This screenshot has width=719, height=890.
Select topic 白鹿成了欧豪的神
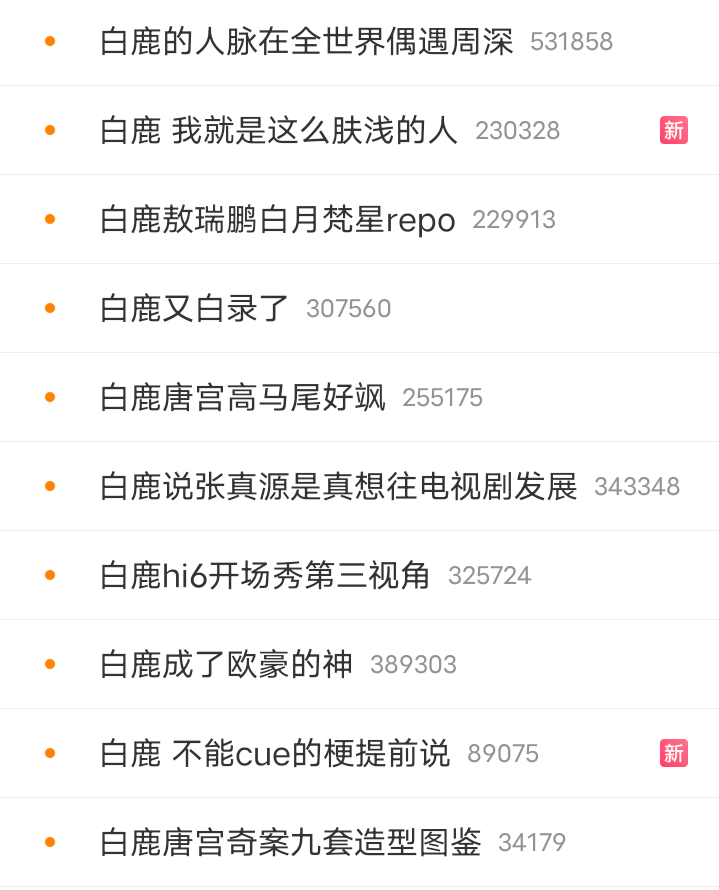(227, 665)
